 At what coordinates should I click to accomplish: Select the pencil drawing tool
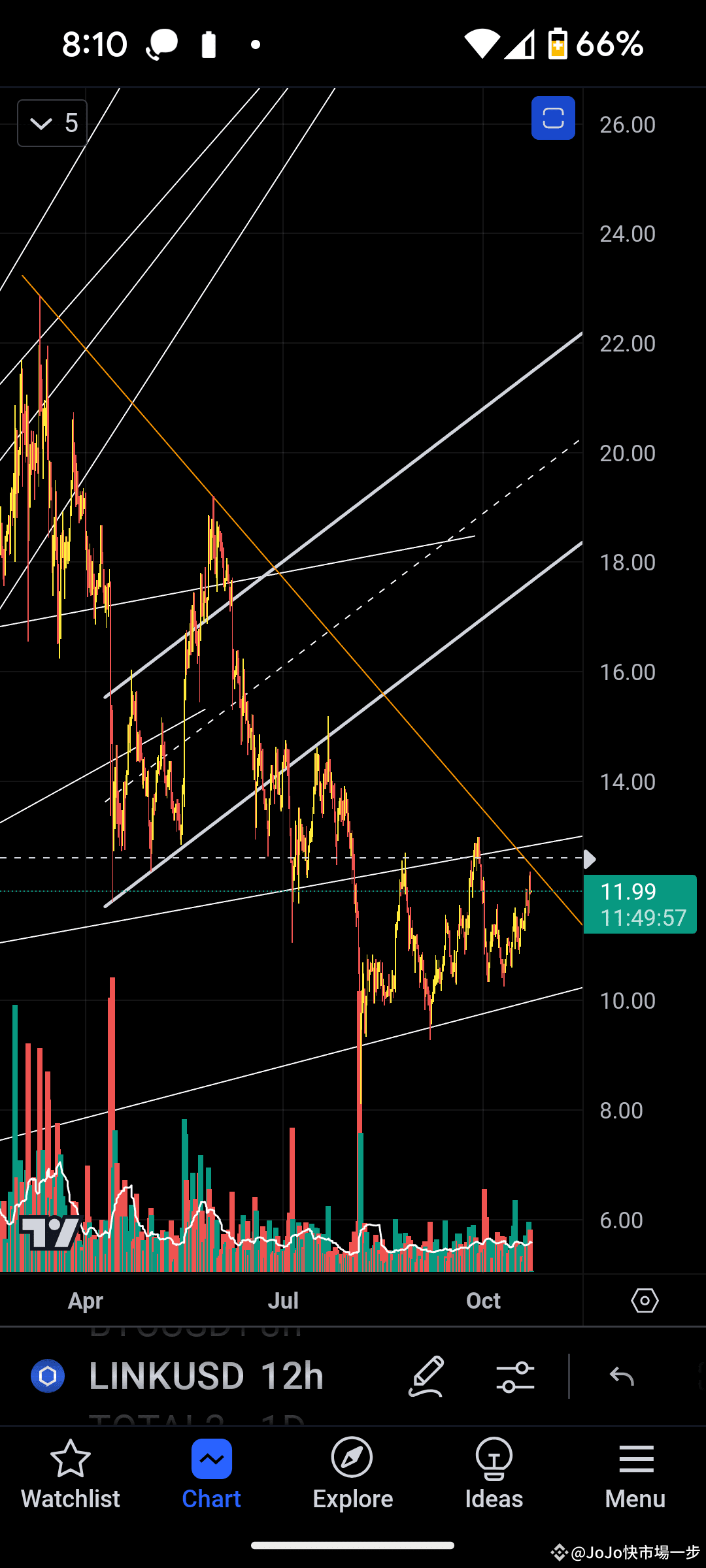tap(426, 1376)
